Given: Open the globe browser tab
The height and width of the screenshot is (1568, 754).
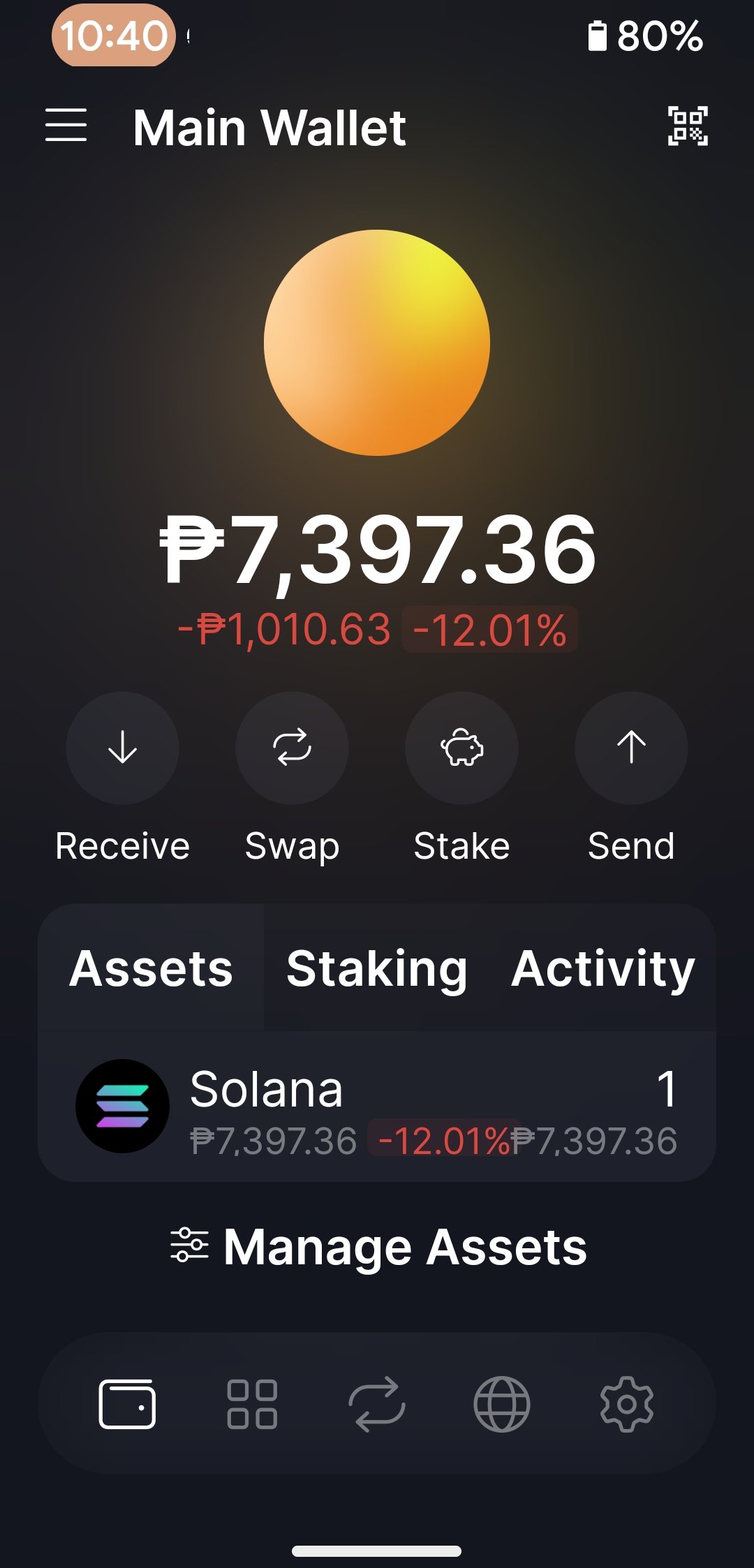Looking at the screenshot, I should (x=502, y=1404).
